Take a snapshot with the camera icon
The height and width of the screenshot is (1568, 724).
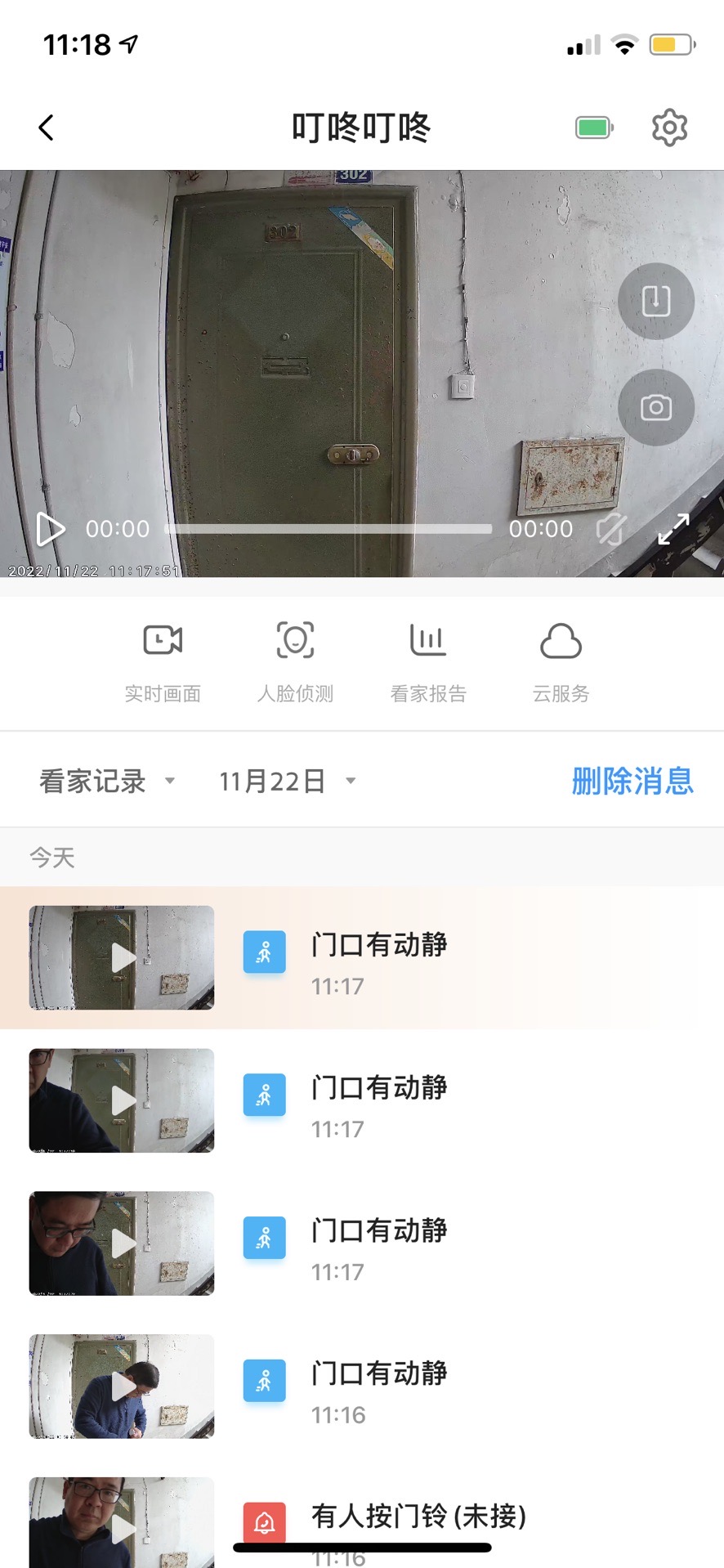655,407
